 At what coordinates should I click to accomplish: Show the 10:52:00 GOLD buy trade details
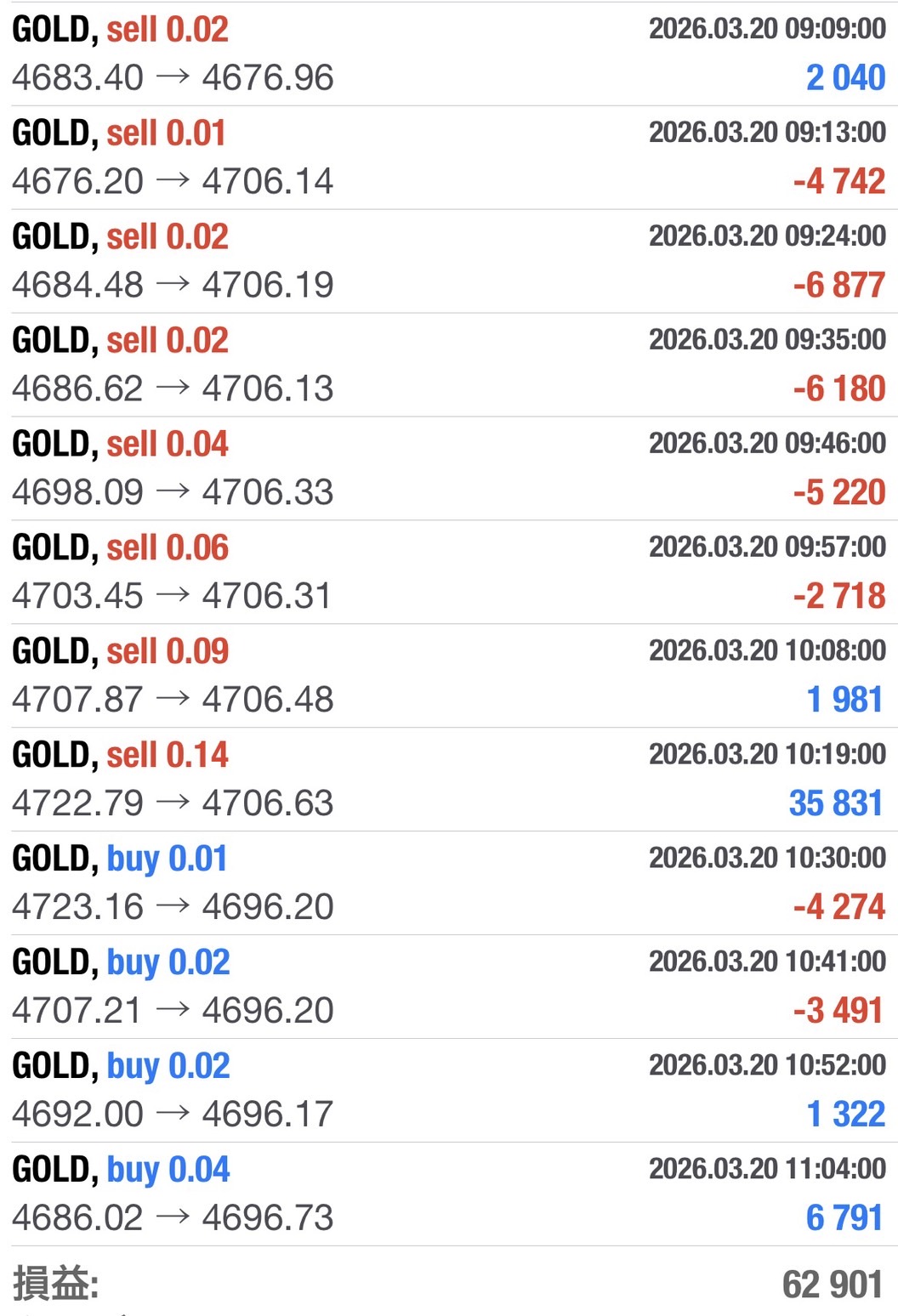[449, 1091]
